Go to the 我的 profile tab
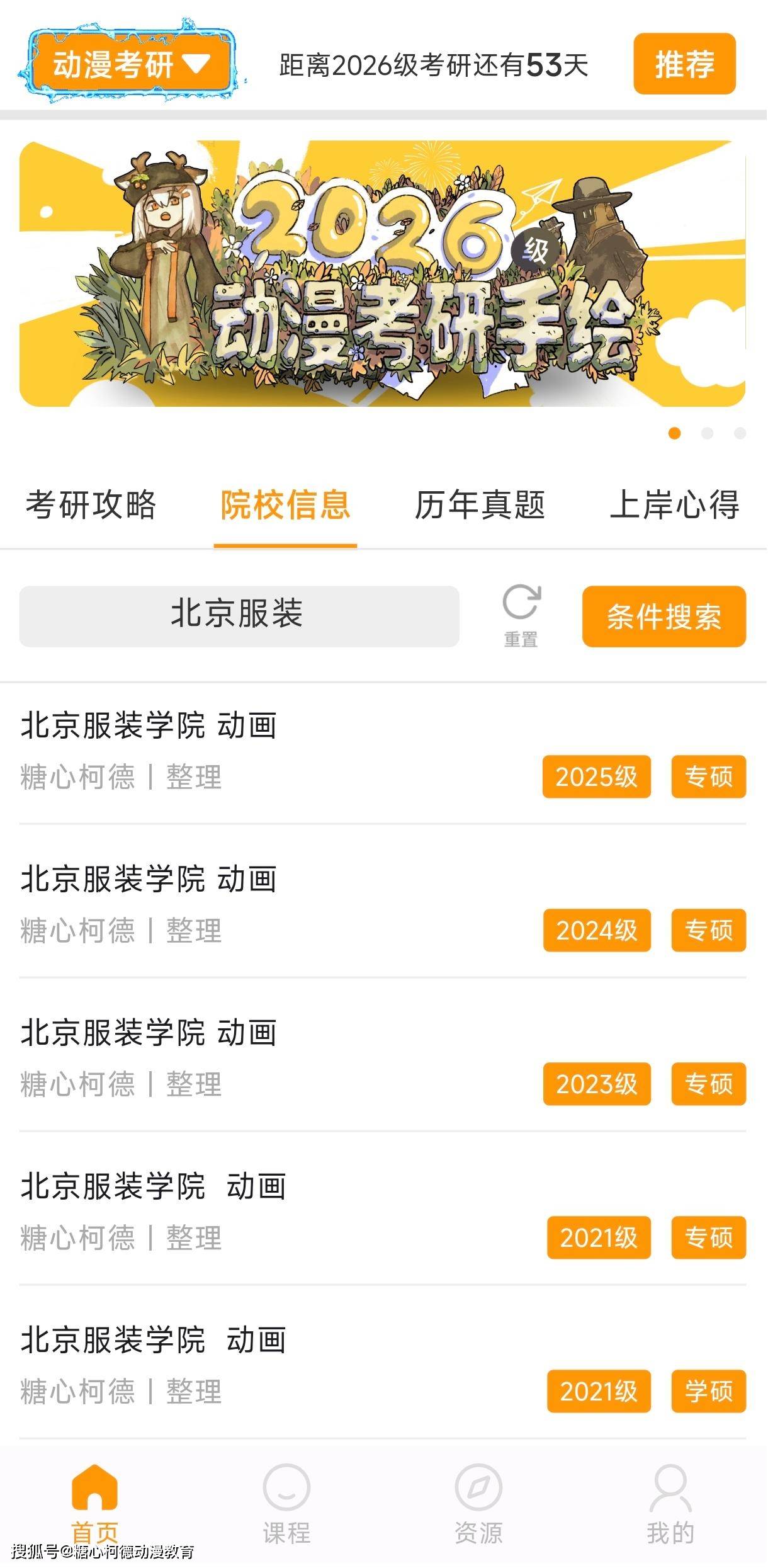This screenshot has width=768, height=1568. [x=670, y=1502]
